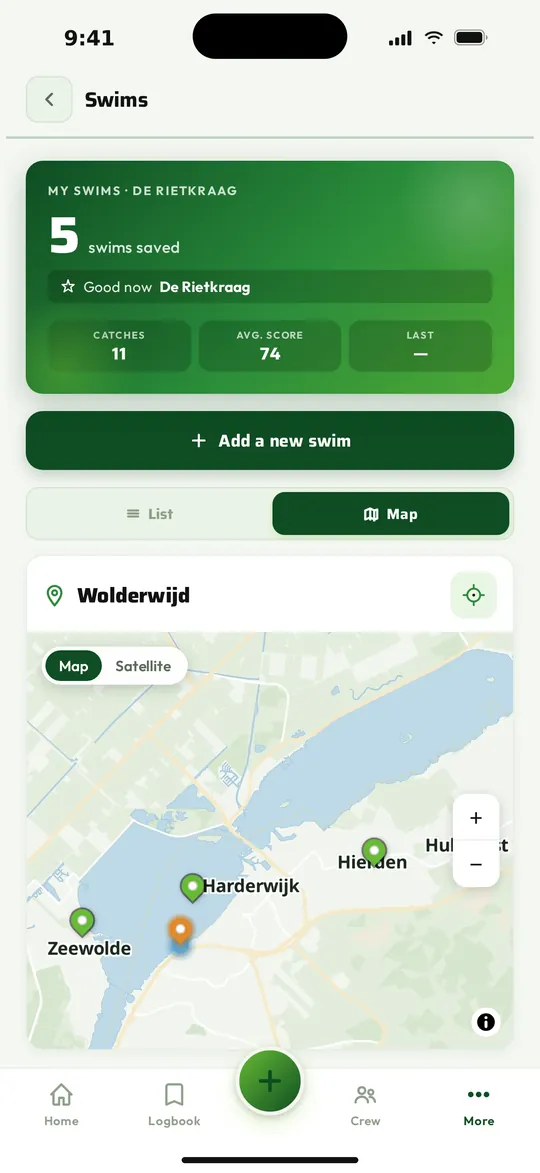This screenshot has width=540, height=1173.
Task: Select the orange swim pin
Action: click(x=180, y=932)
